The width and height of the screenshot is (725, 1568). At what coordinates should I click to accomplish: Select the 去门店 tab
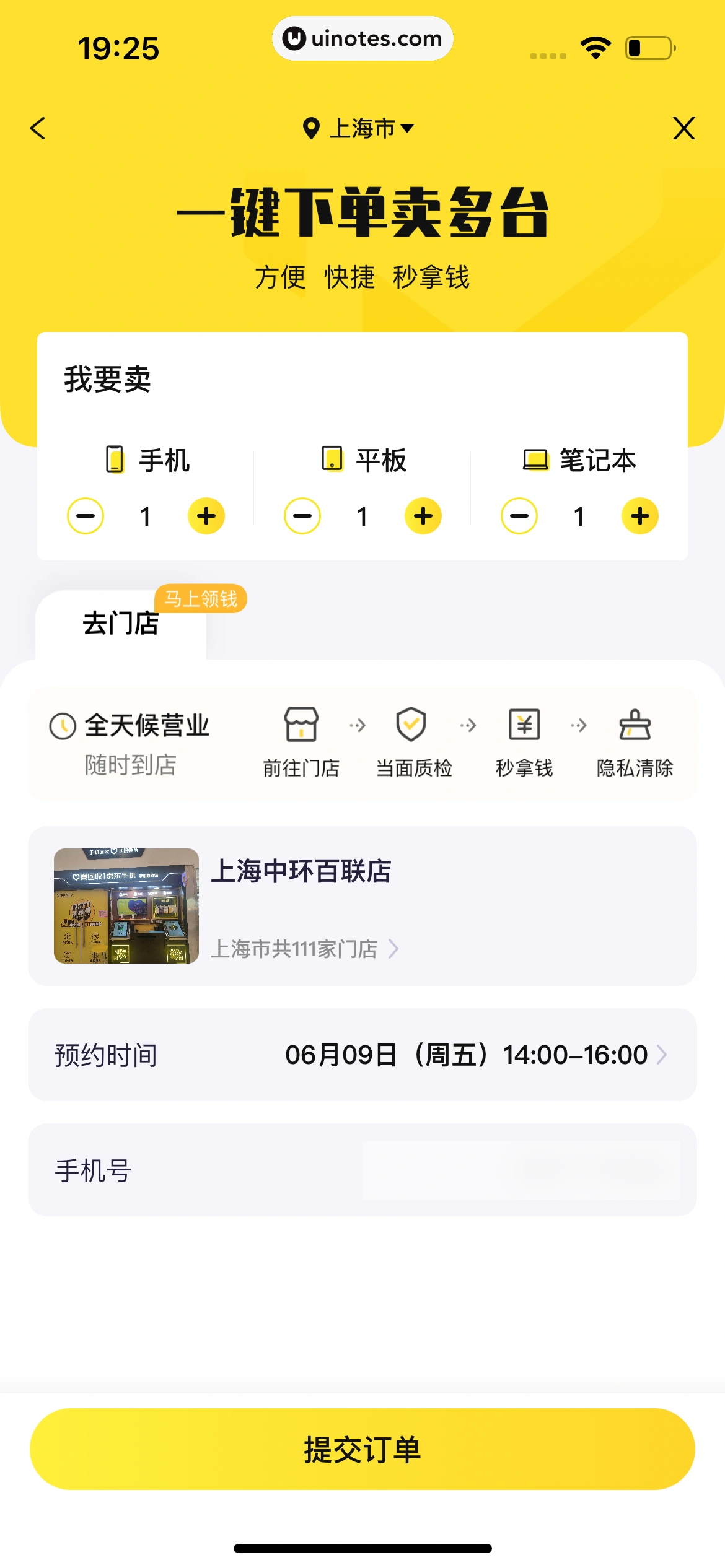click(121, 624)
